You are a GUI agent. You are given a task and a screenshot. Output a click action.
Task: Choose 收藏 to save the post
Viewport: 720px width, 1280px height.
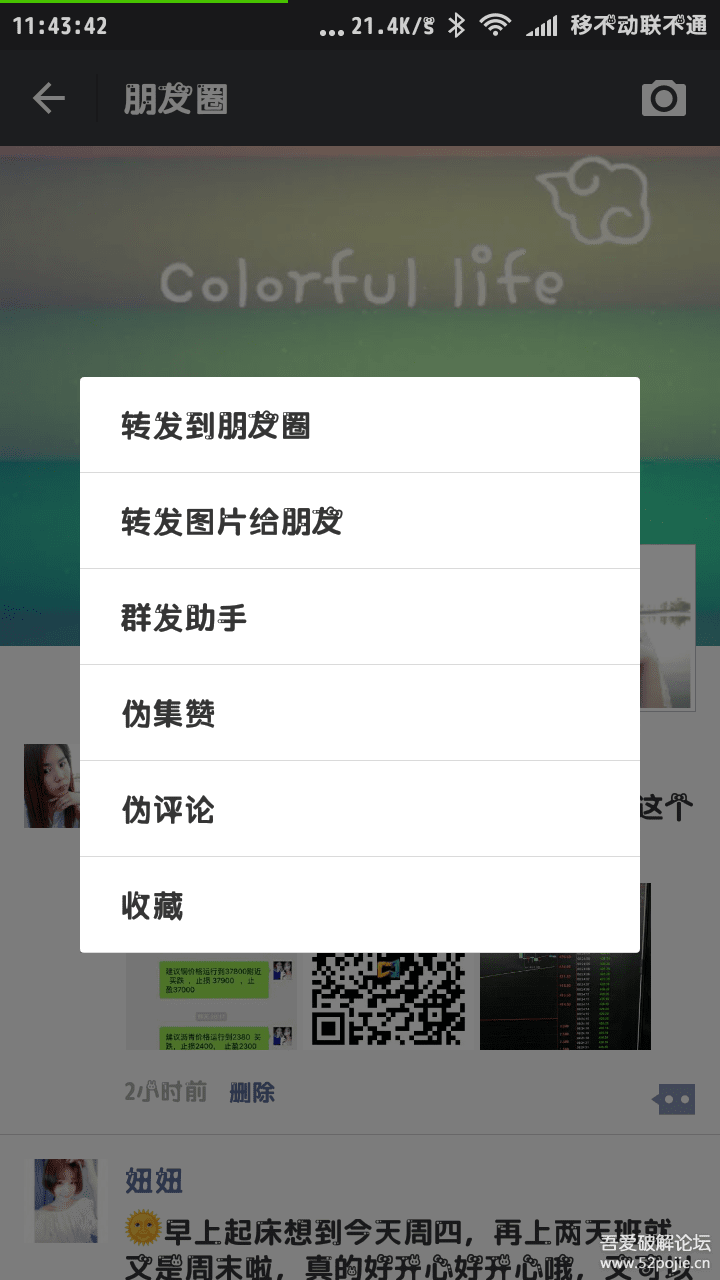360,905
